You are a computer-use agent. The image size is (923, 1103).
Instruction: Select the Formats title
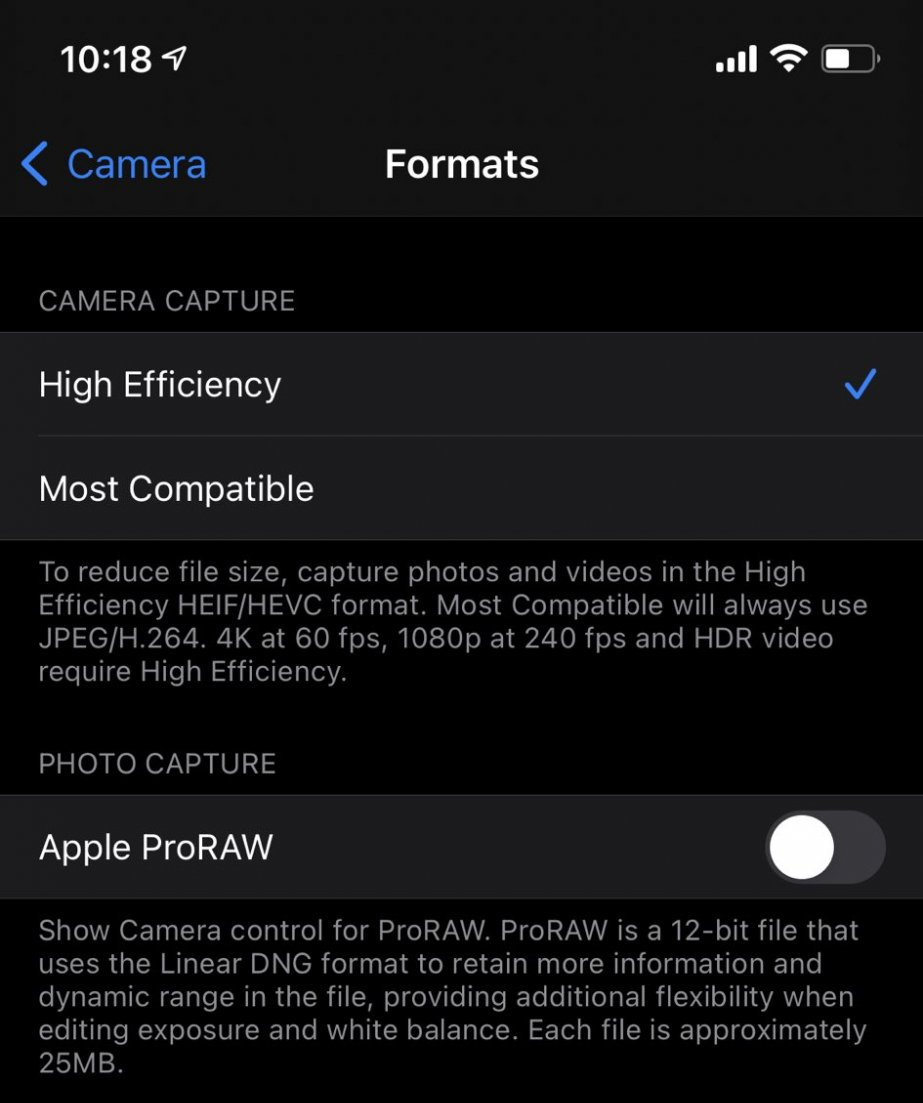[x=461, y=164]
